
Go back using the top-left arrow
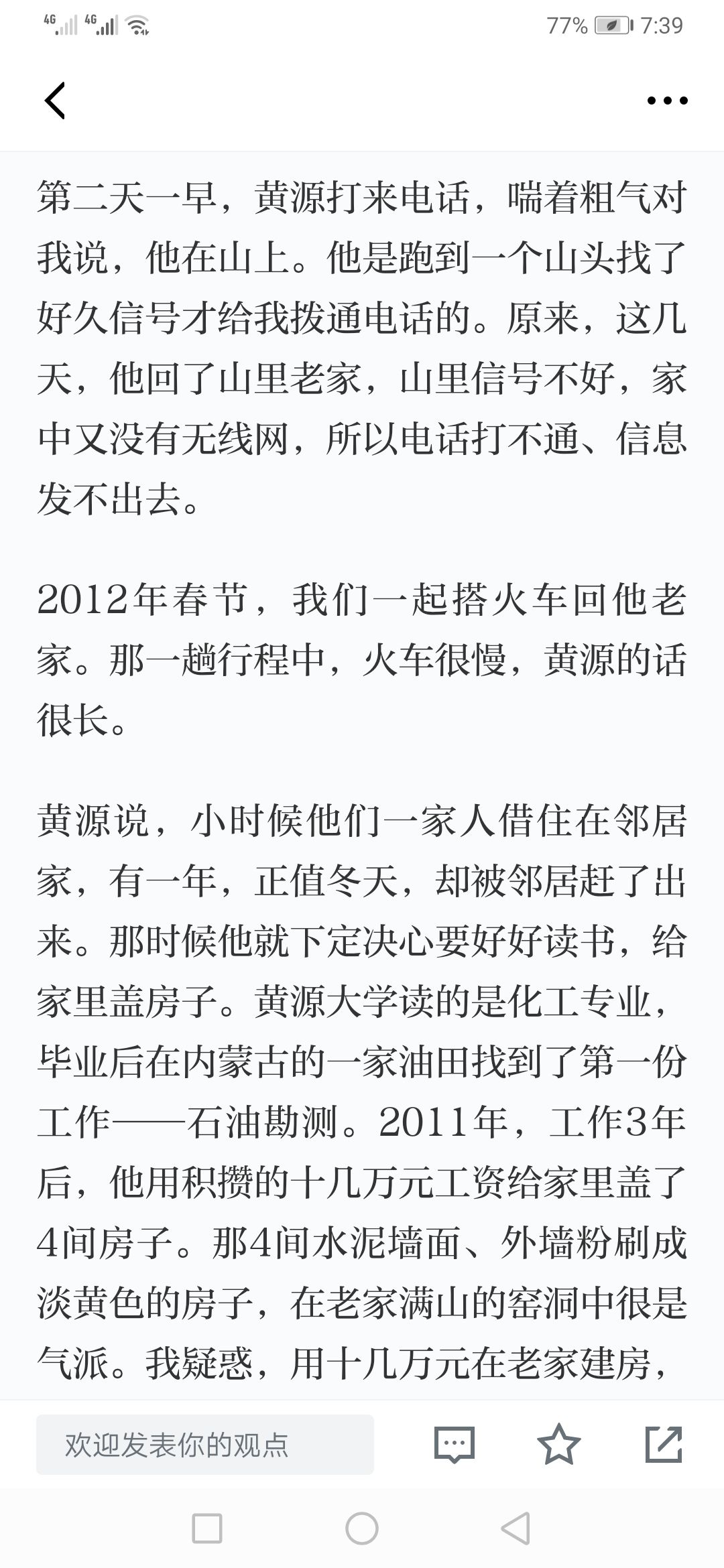[55, 101]
